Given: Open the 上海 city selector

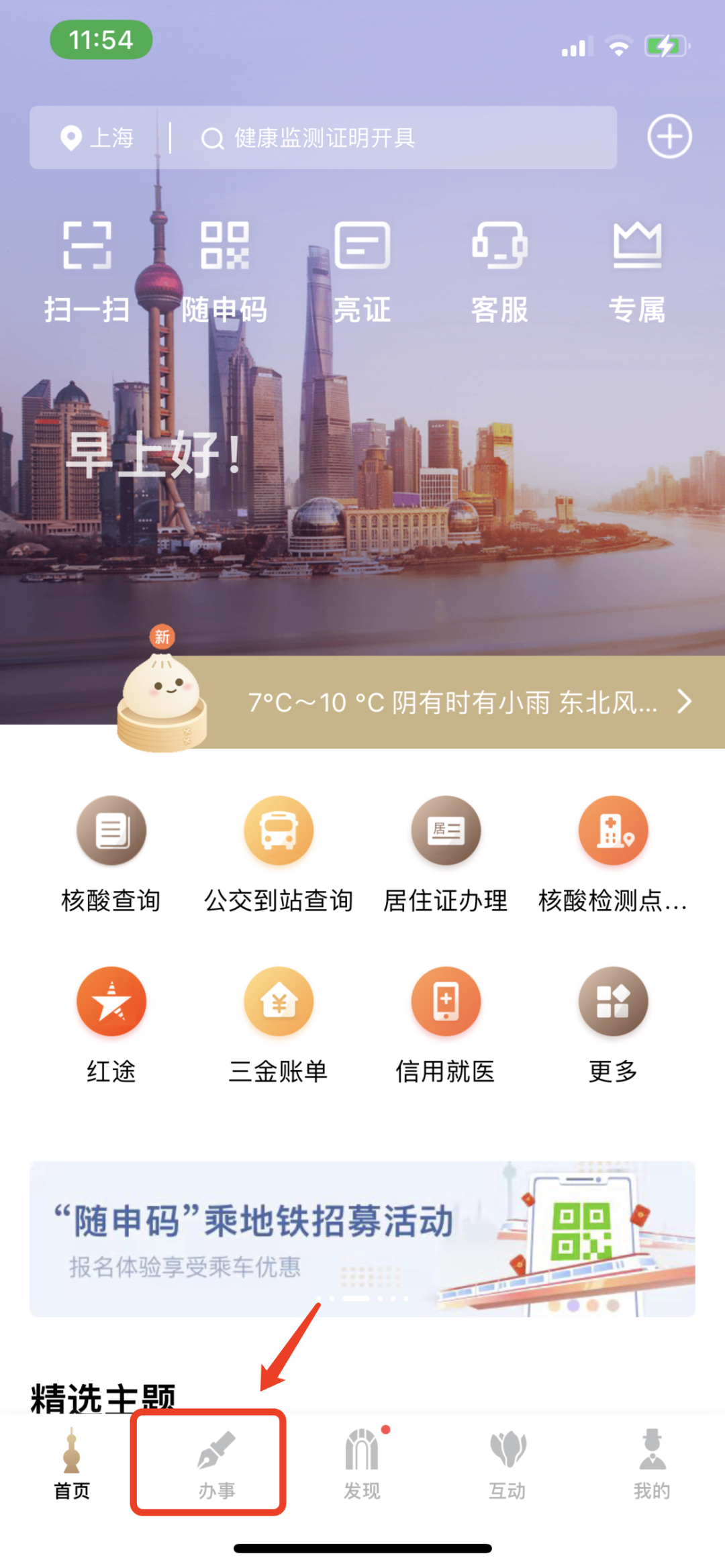Looking at the screenshot, I should click(x=97, y=138).
